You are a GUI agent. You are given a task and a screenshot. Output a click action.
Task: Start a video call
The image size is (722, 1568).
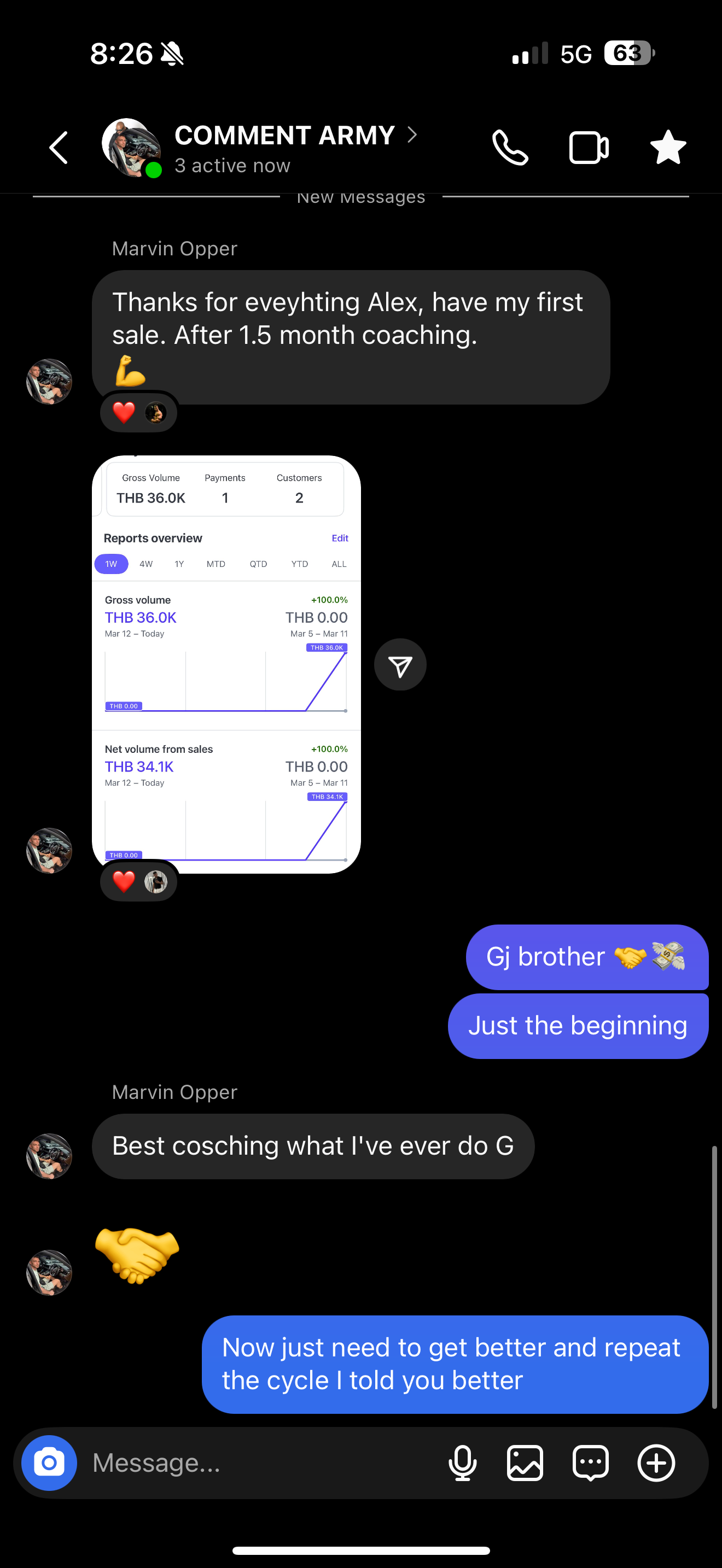coord(588,148)
